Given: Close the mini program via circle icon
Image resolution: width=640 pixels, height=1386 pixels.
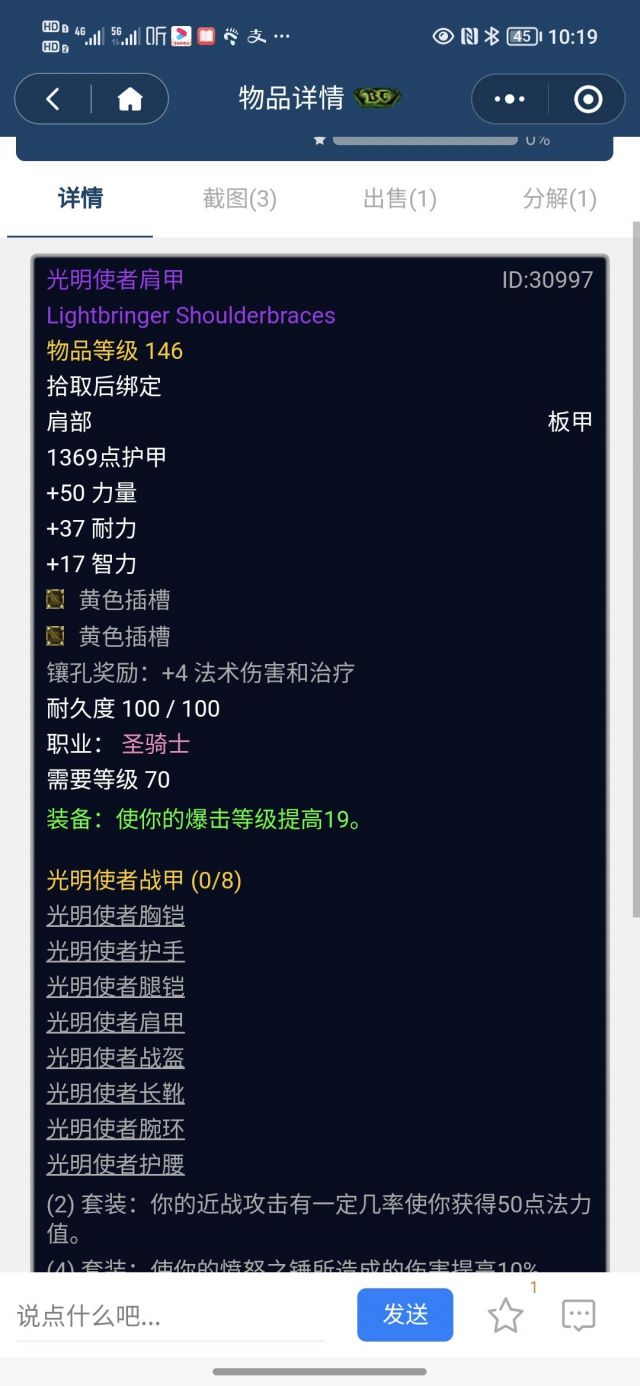Looking at the screenshot, I should tap(587, 99).
